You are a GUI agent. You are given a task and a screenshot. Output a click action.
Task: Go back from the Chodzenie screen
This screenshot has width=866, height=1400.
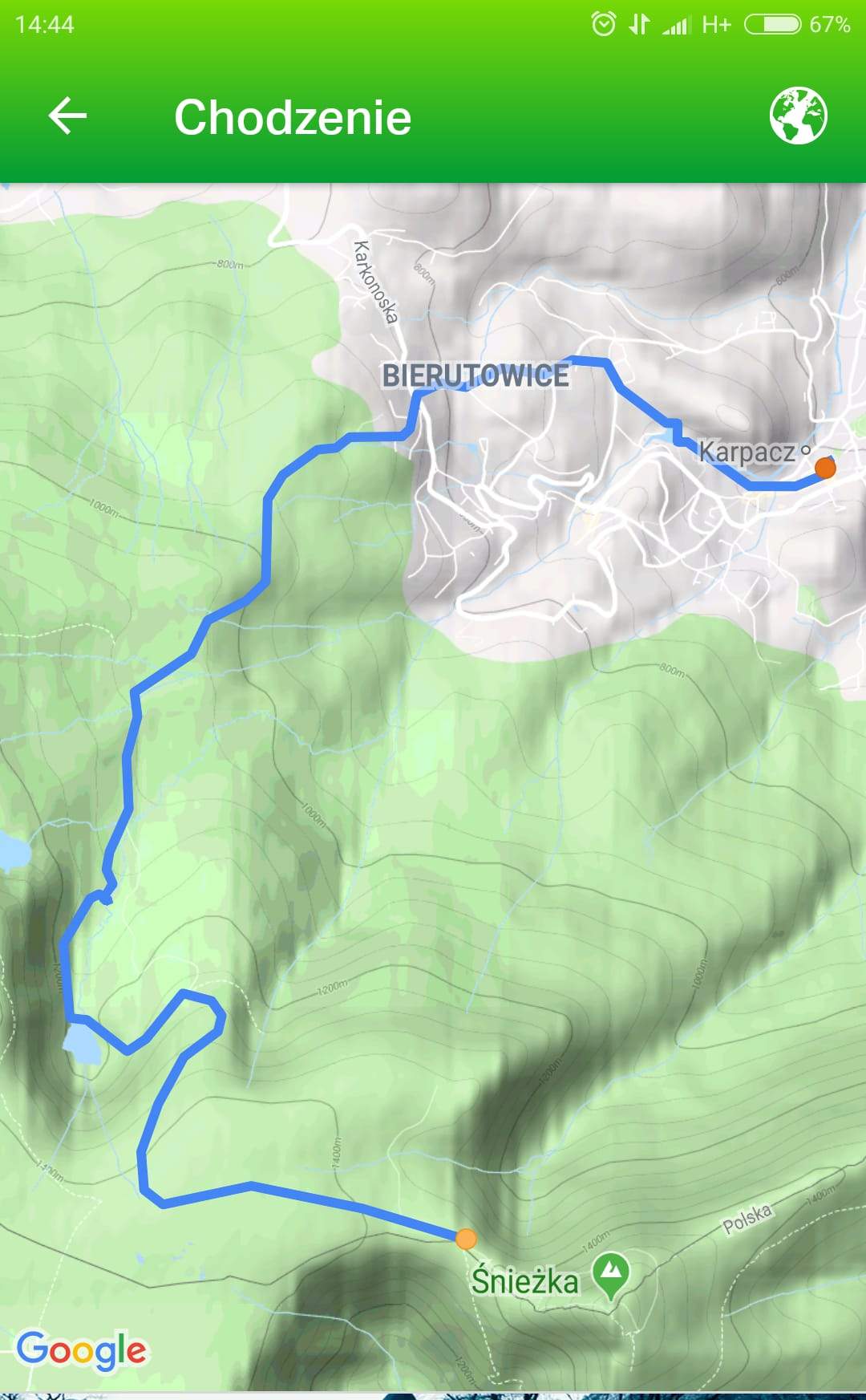[x=67, y=116]
